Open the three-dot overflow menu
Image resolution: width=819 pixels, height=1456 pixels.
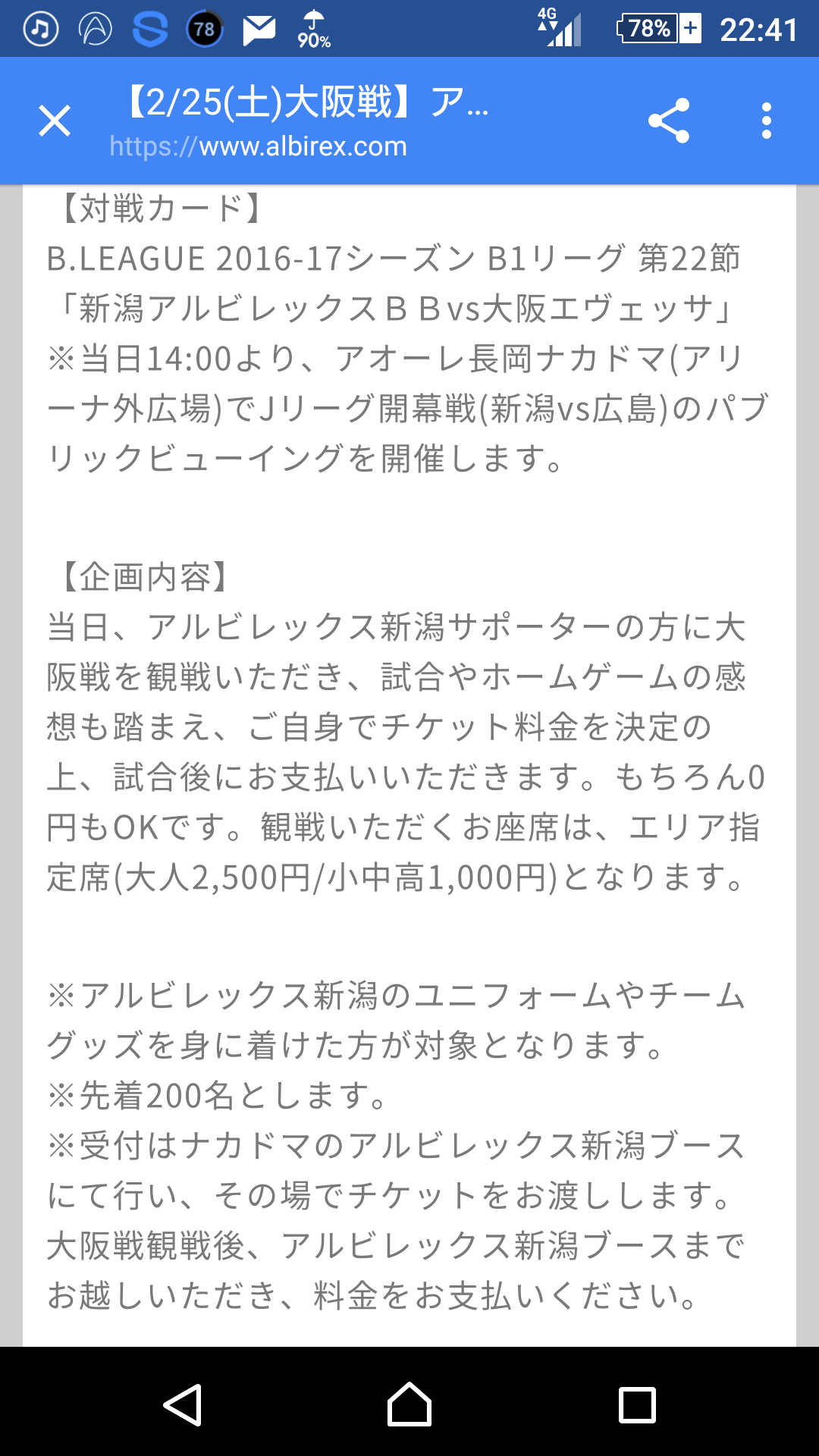(767, 121)
